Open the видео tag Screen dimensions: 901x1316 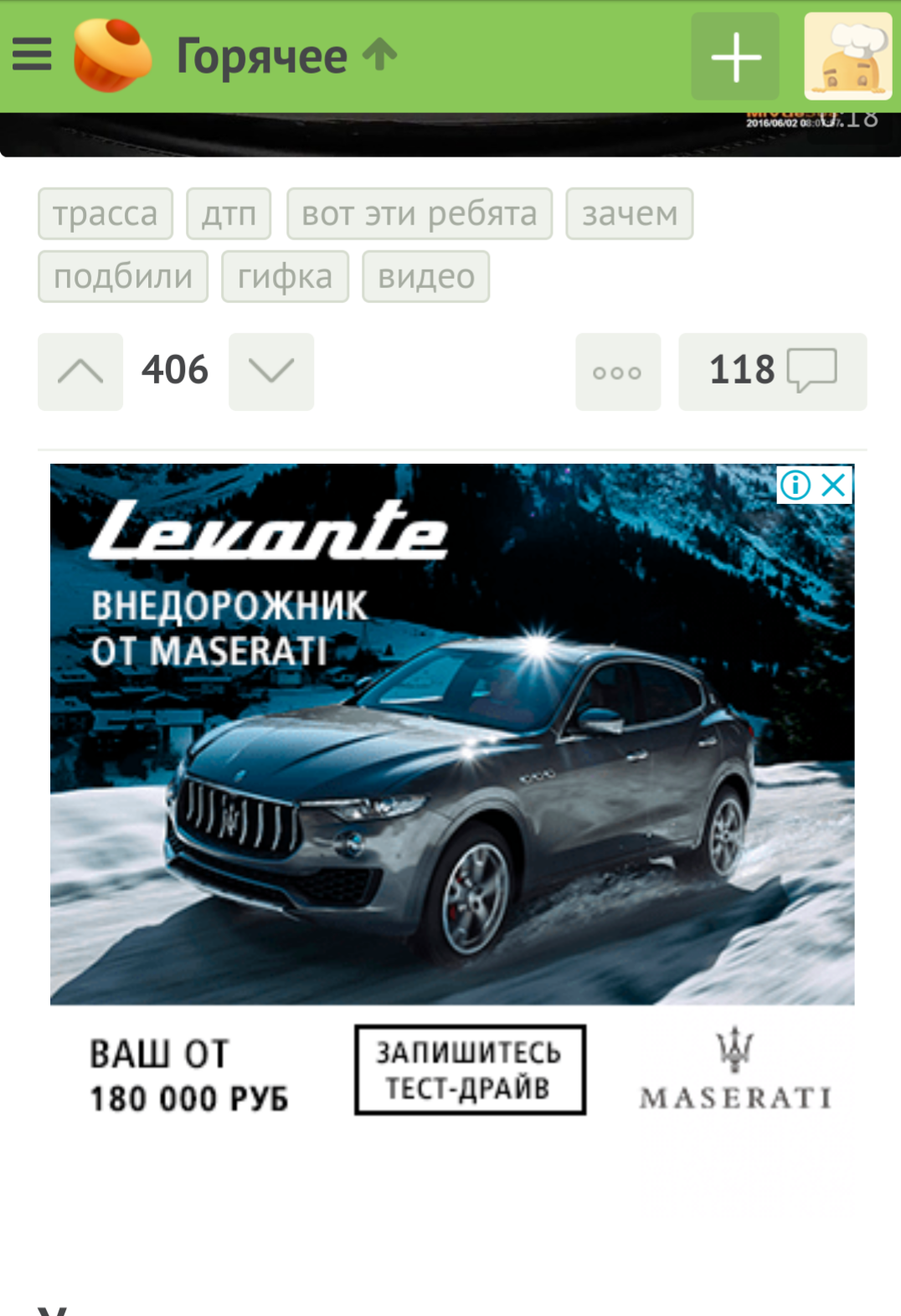(x=425, y=277)
